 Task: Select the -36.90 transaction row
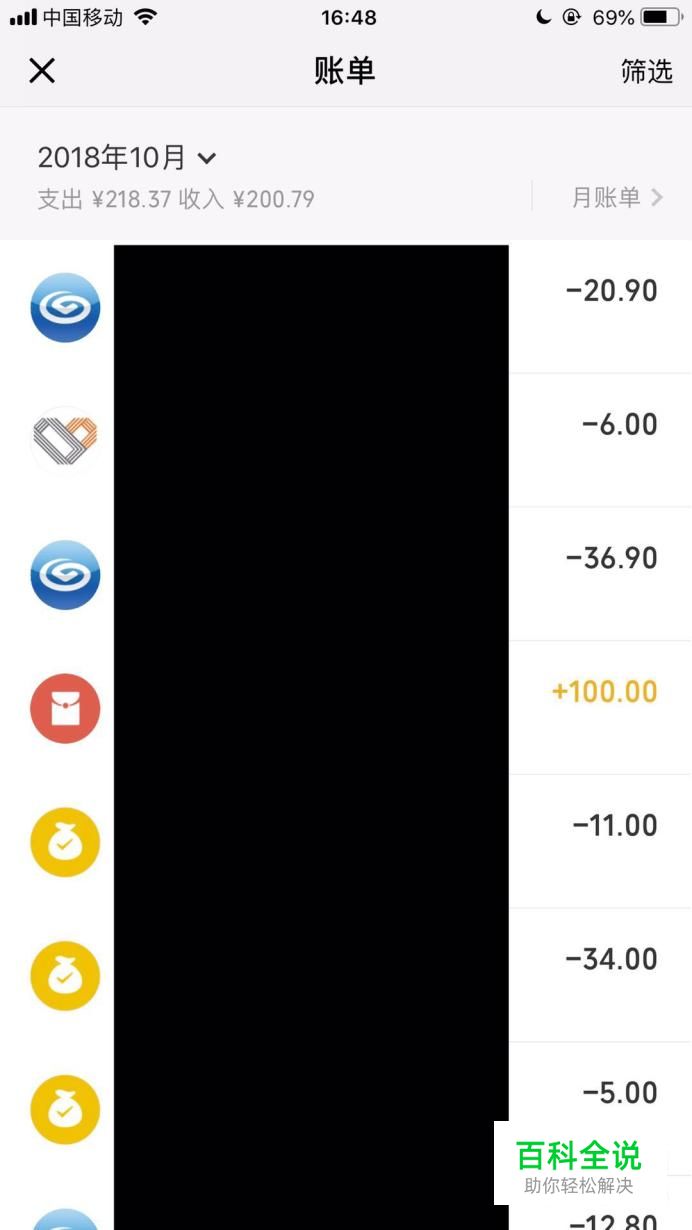pyautogui.click(x=611, y=558)
